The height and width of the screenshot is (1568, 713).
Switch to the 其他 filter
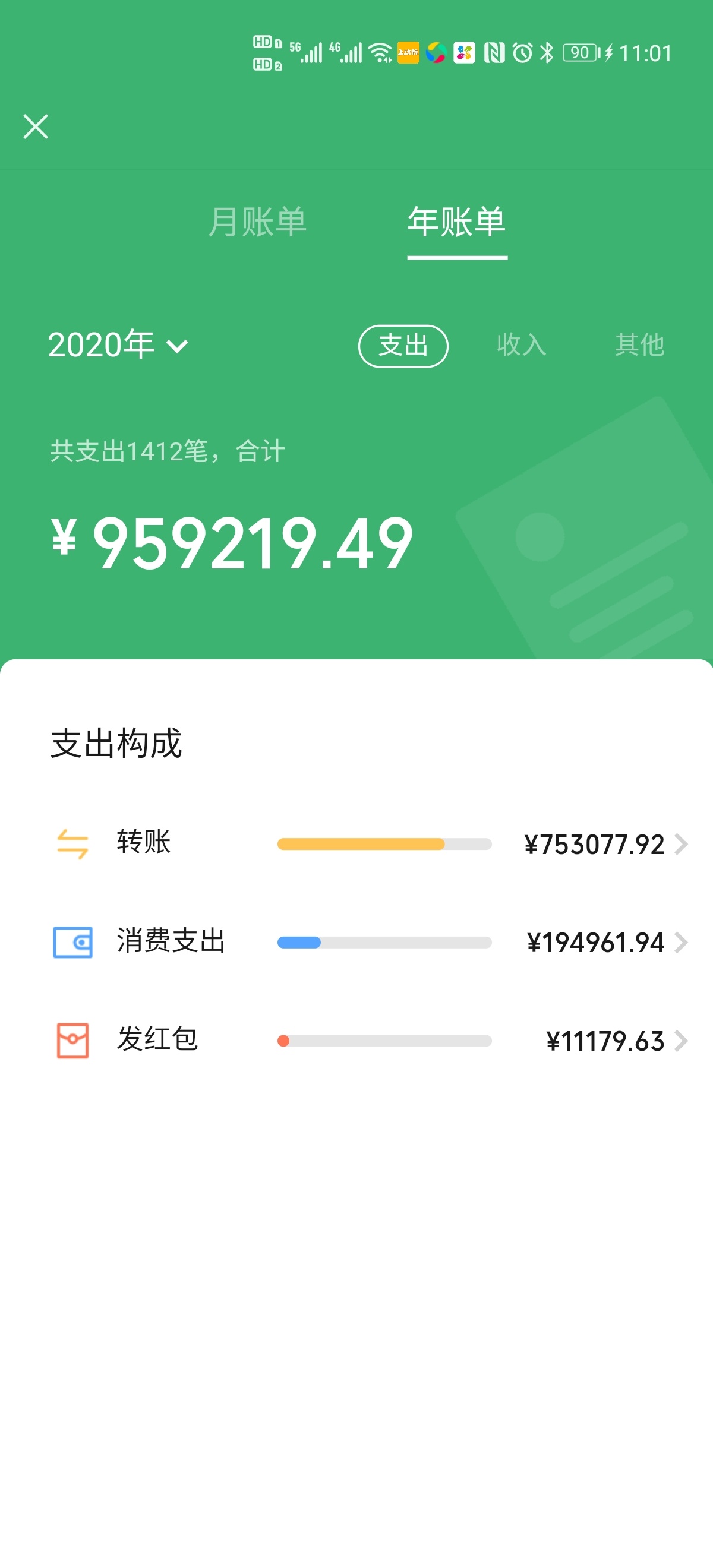tap(639, 345)
